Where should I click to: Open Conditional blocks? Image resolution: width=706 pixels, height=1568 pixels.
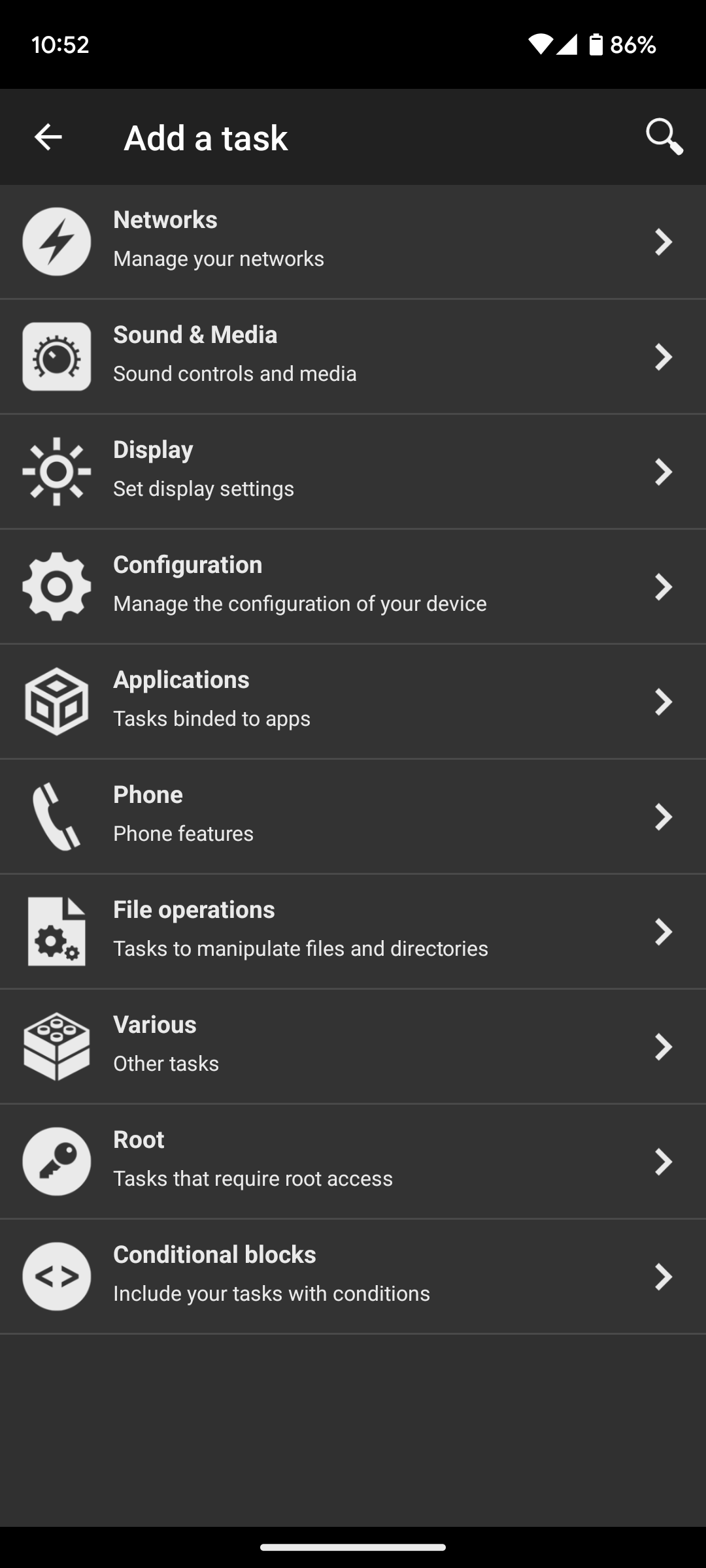(353, 1277)
